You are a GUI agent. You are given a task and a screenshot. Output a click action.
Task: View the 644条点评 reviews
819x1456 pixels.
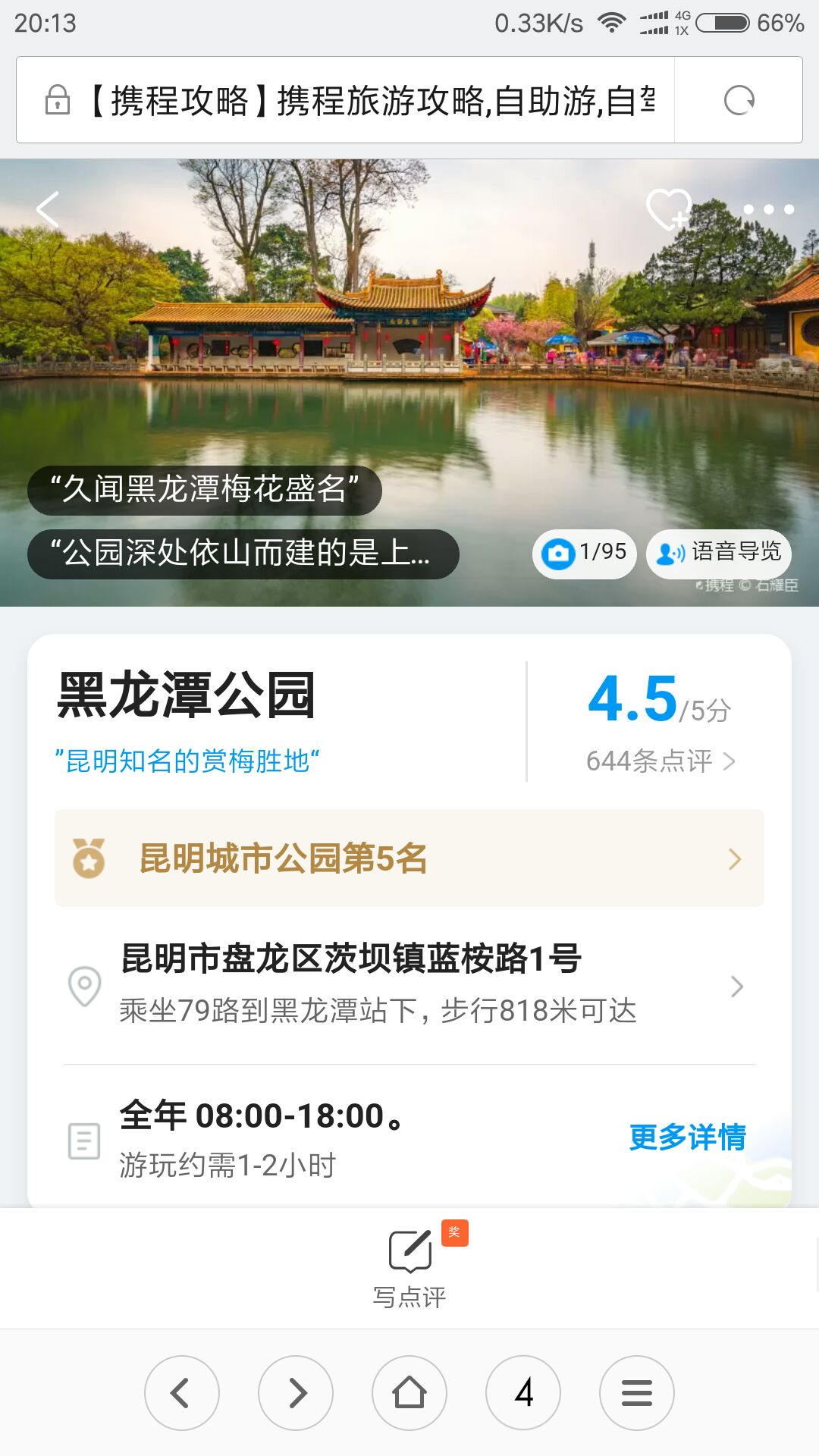[x=660, y=761]
